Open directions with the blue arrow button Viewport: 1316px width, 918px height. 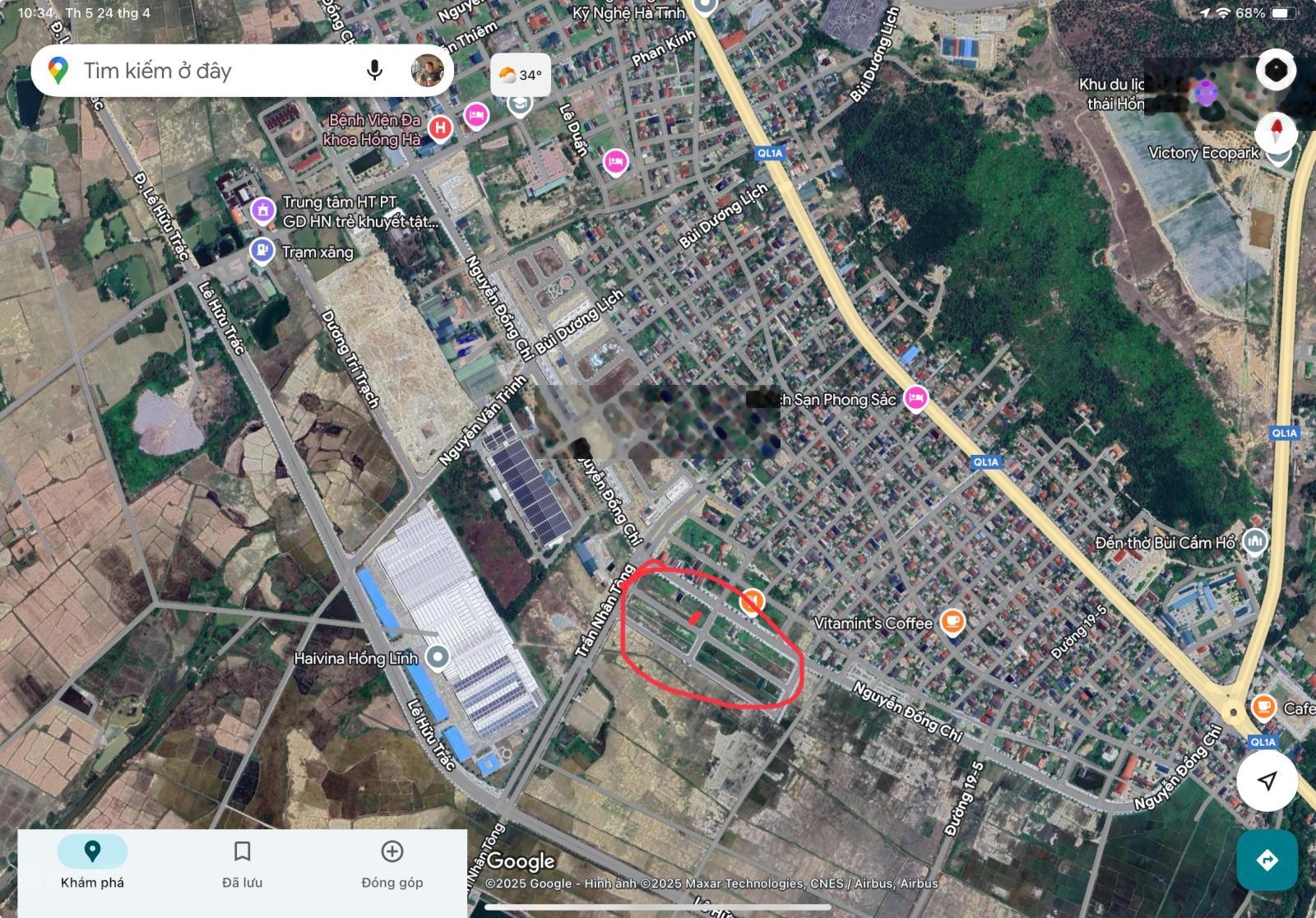coord(1267,860)
